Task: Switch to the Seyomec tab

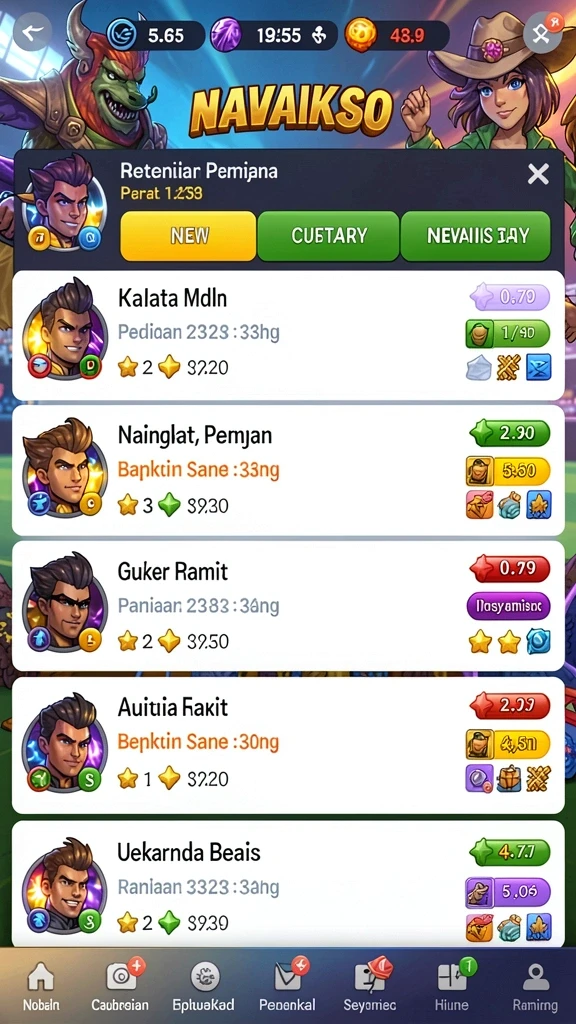Action: pyautogui.click(x=370, y=986)
